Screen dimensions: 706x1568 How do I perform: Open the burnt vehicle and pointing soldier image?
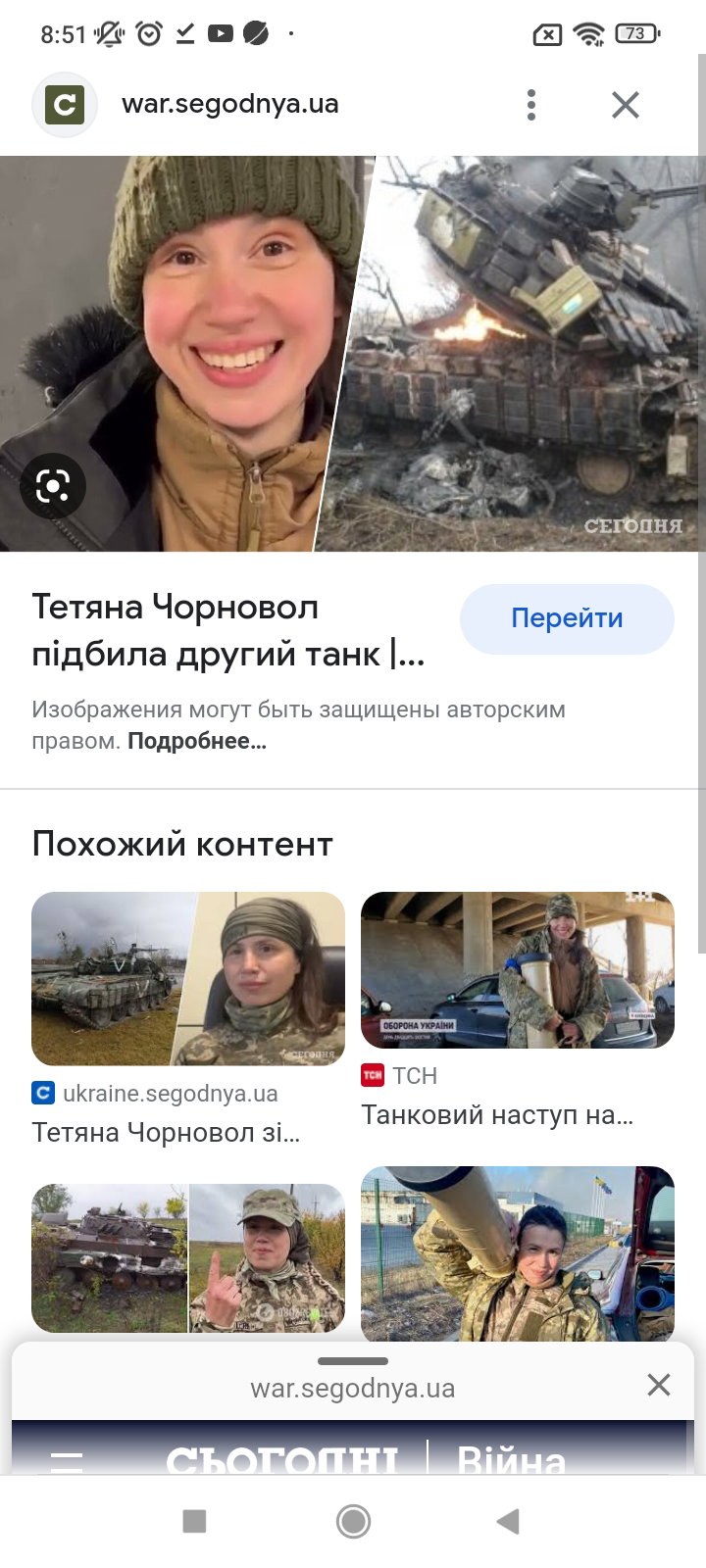click(x=188, y=1258)
